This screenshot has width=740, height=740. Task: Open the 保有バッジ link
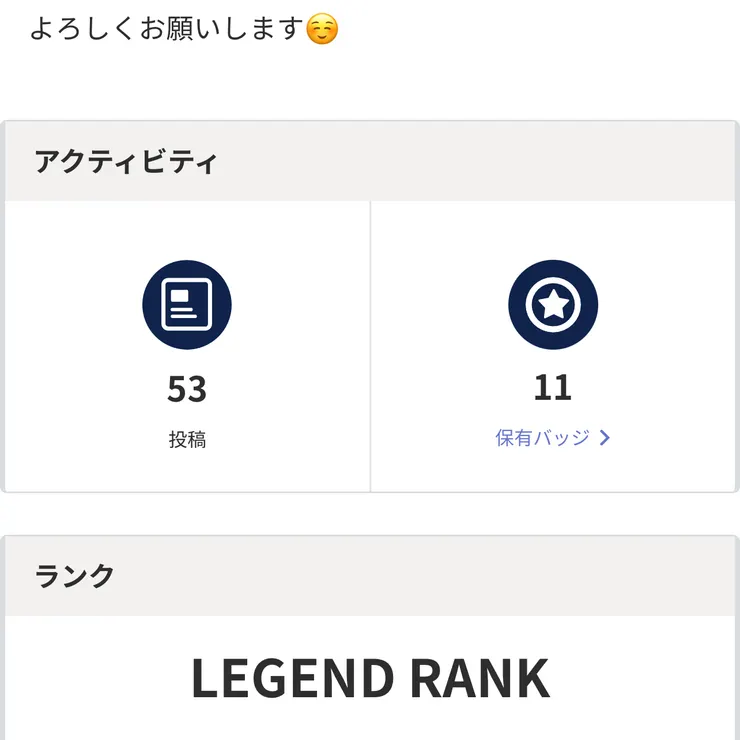pos(552,438)
